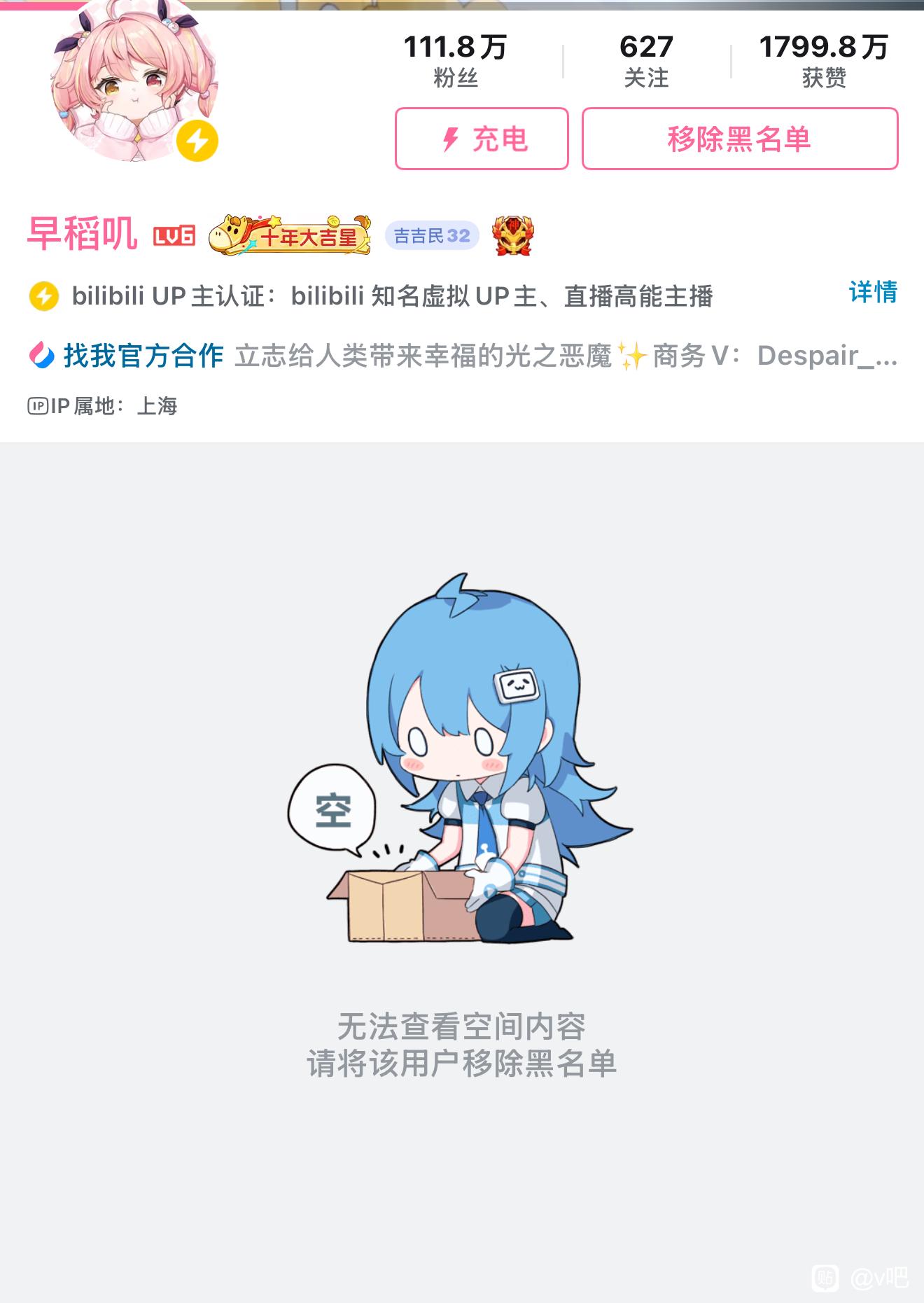View the 111.8万 粉丝 list
The height and width of the screenshot is (1303, 924).
click(x=455, y=61)
